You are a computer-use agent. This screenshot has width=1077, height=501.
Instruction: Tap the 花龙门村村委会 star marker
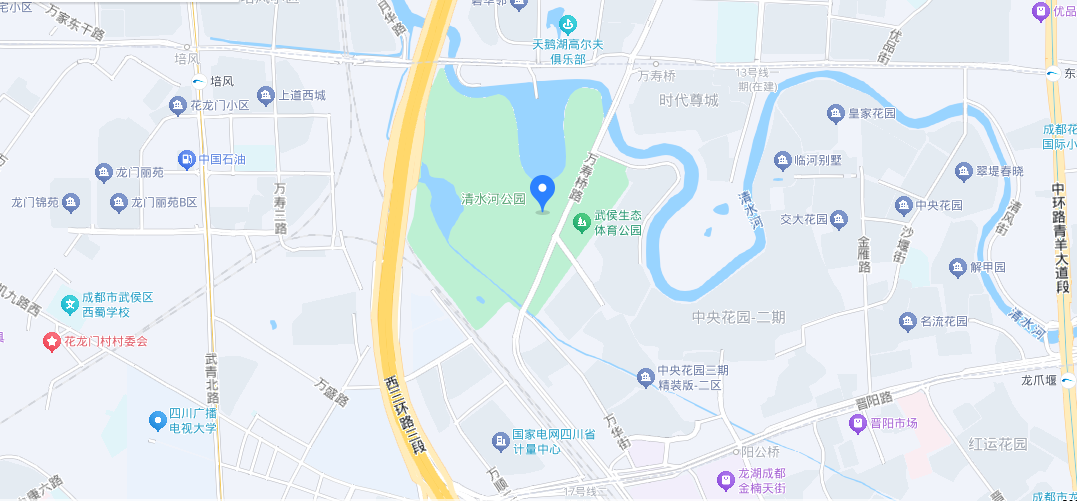pyautogui.click(x=51, y=341)
